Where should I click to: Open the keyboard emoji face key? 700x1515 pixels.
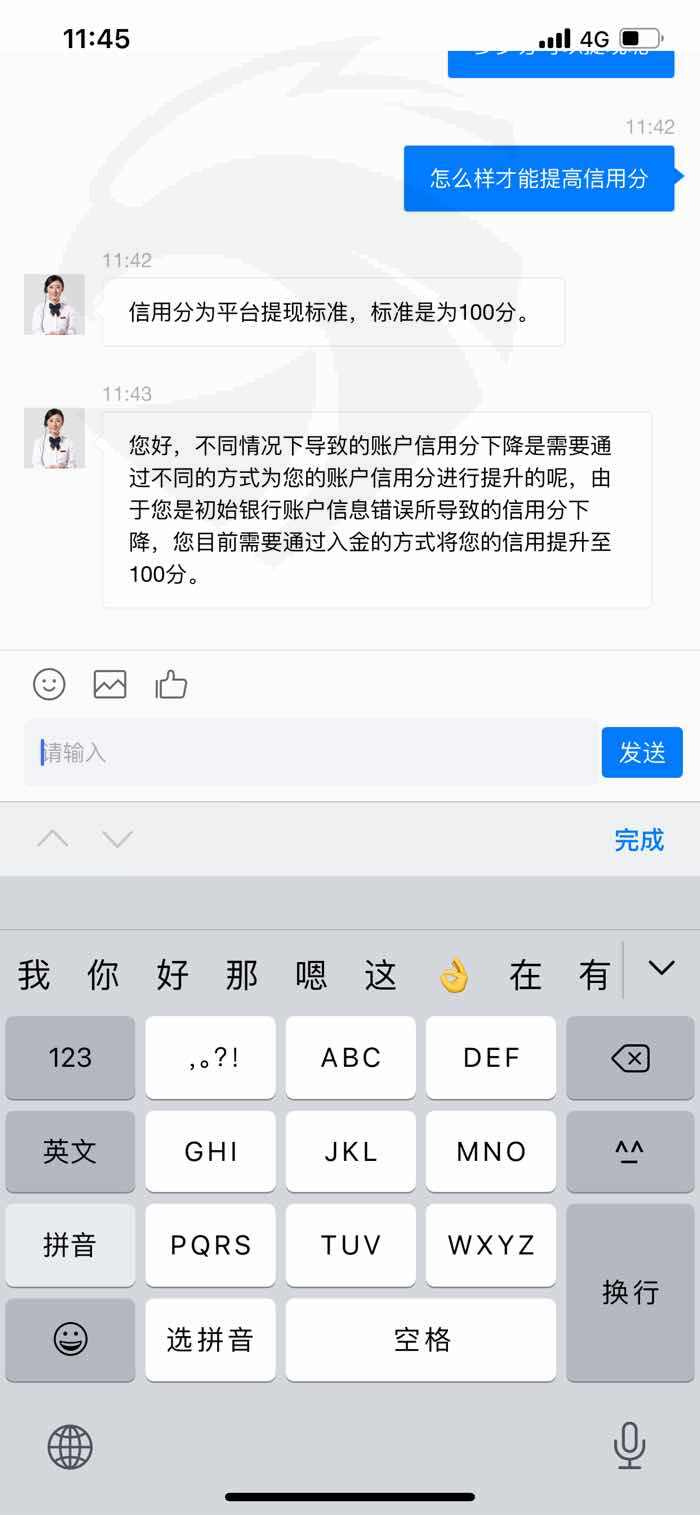click(70, 1340)
